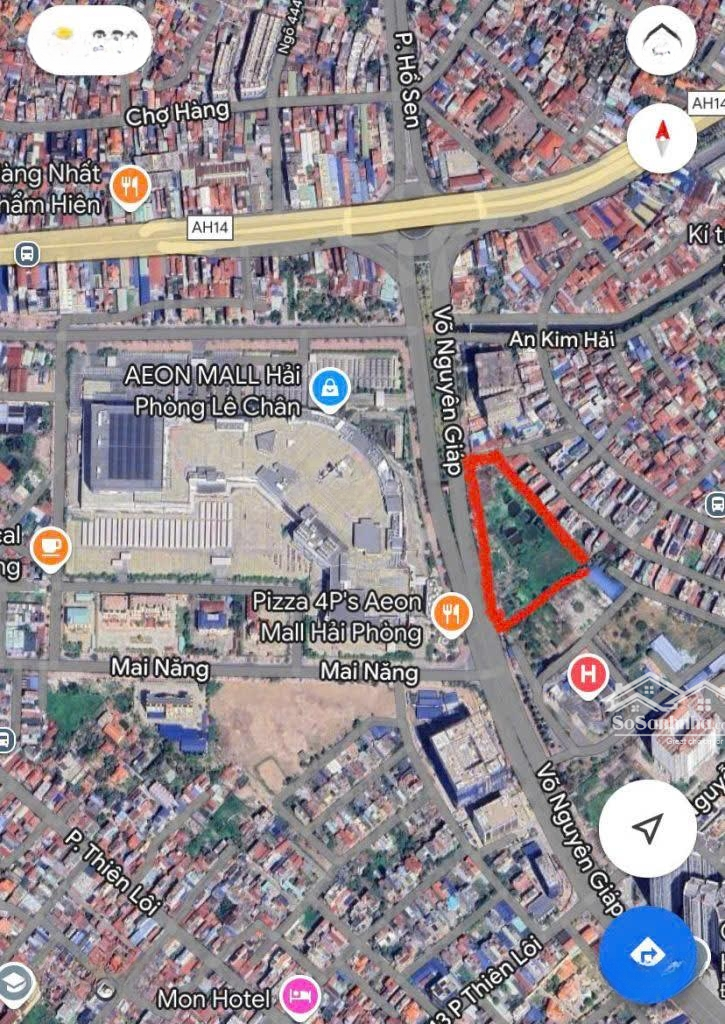
Task: Select the AEON MALL Hải Phòng marker
Action: 329,388
